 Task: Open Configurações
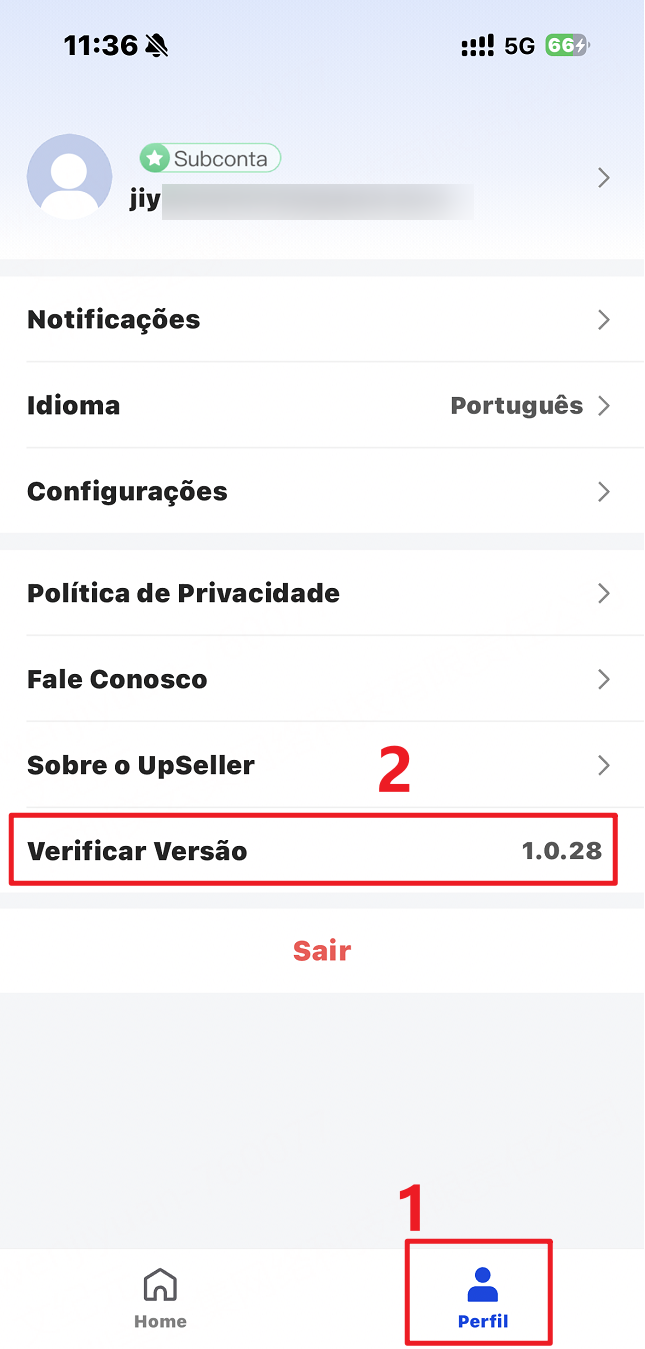coord(322,491)
